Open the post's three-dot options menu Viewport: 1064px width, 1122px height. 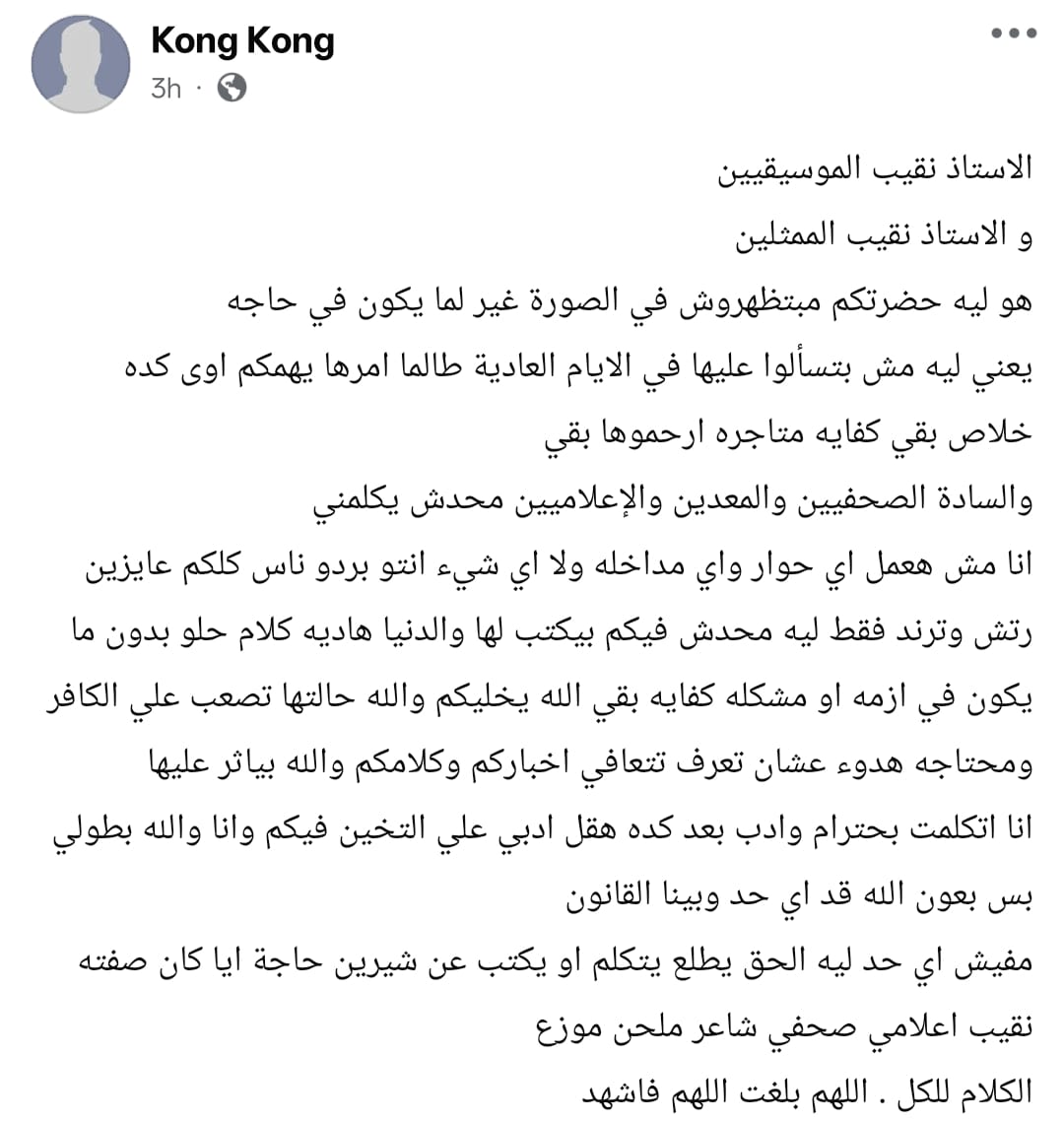(x=1014, y=33)
